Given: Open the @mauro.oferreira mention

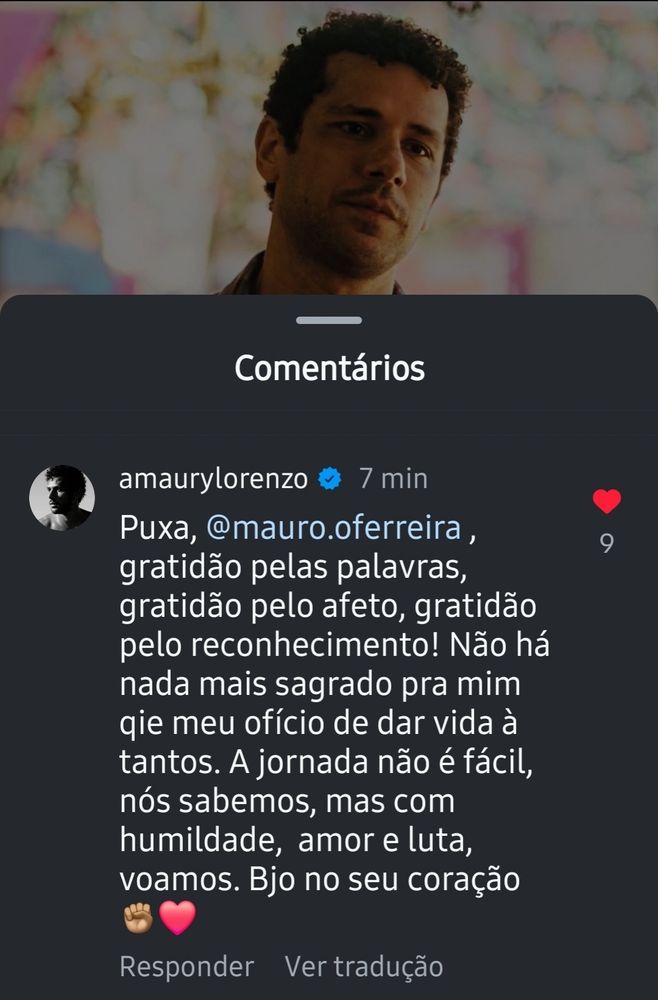Looking at the screenshot, I should [334, 527].
